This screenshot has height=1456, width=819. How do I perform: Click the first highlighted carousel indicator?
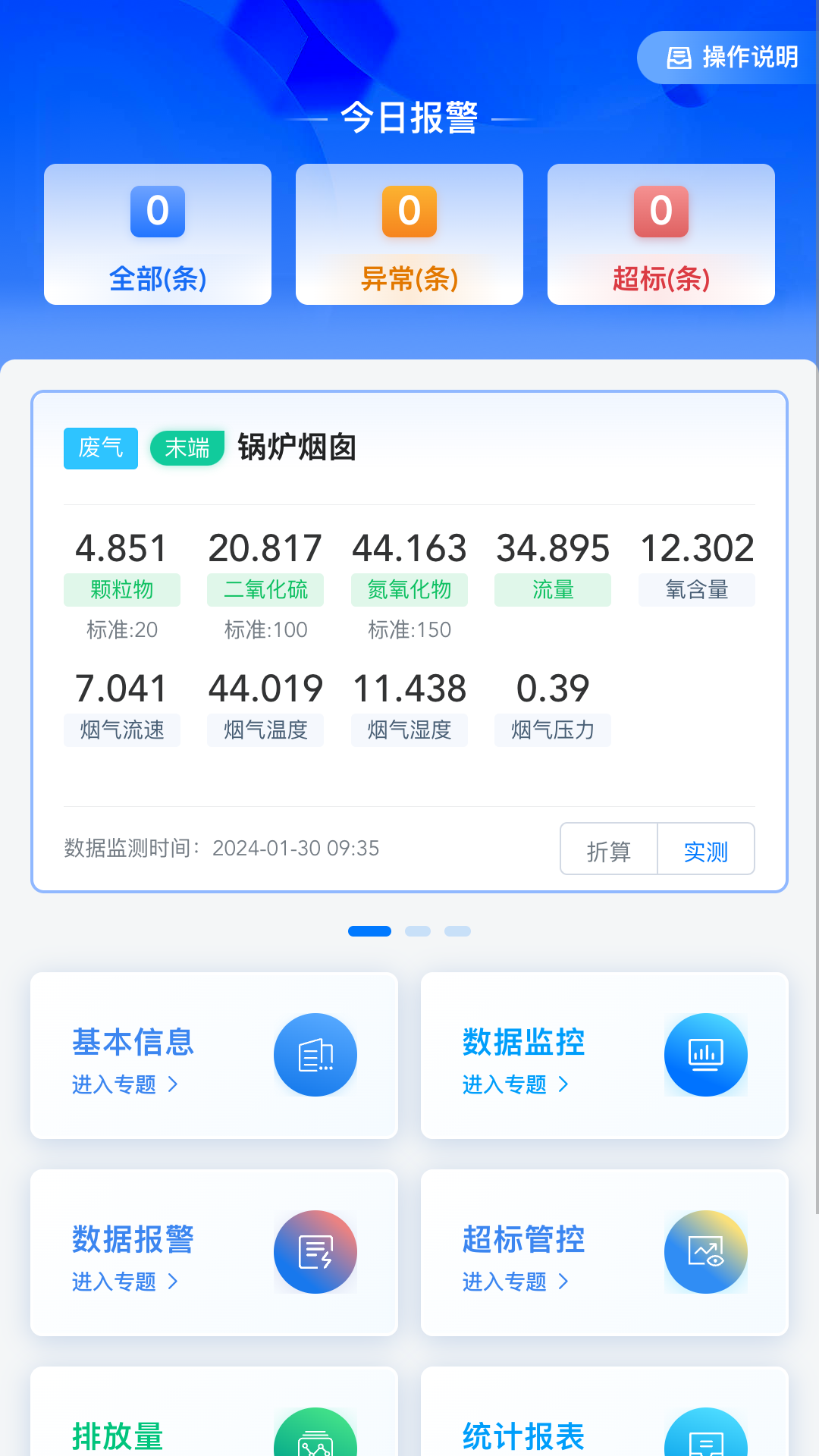click(x=369, y=930)
